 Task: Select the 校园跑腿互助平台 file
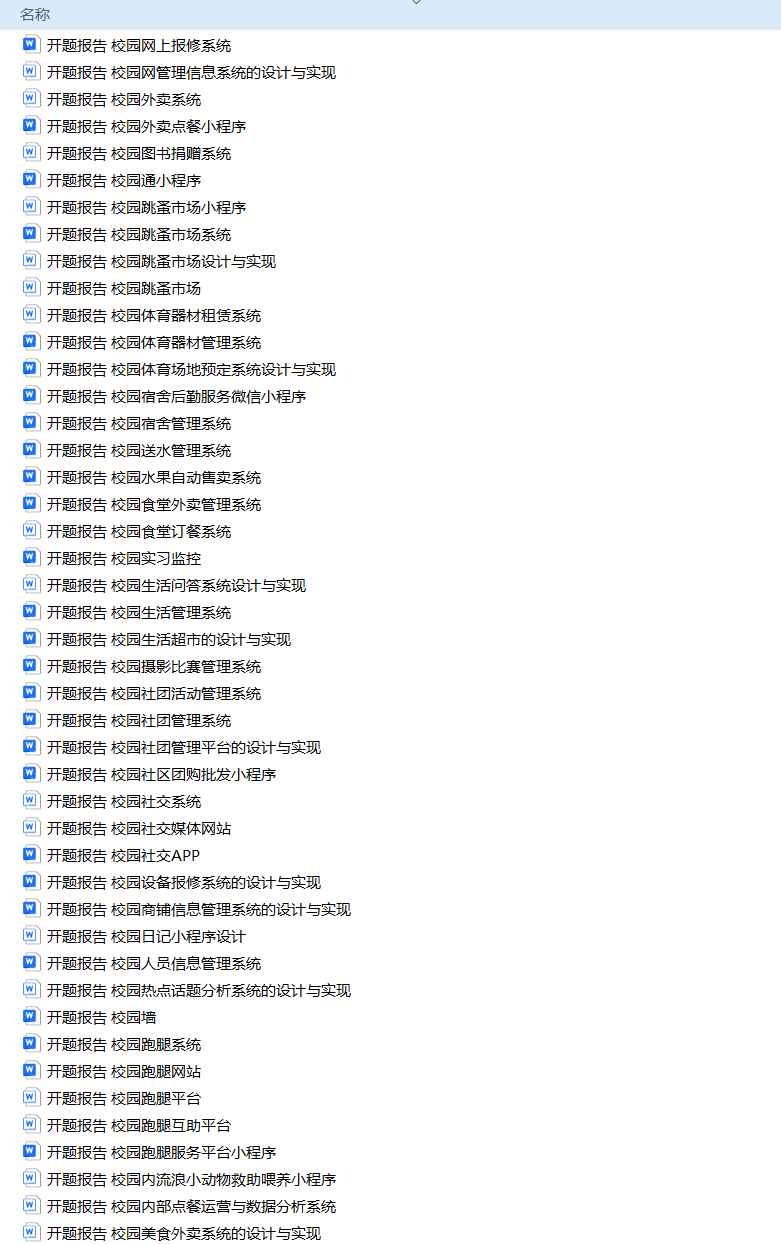coord(139,1125)
